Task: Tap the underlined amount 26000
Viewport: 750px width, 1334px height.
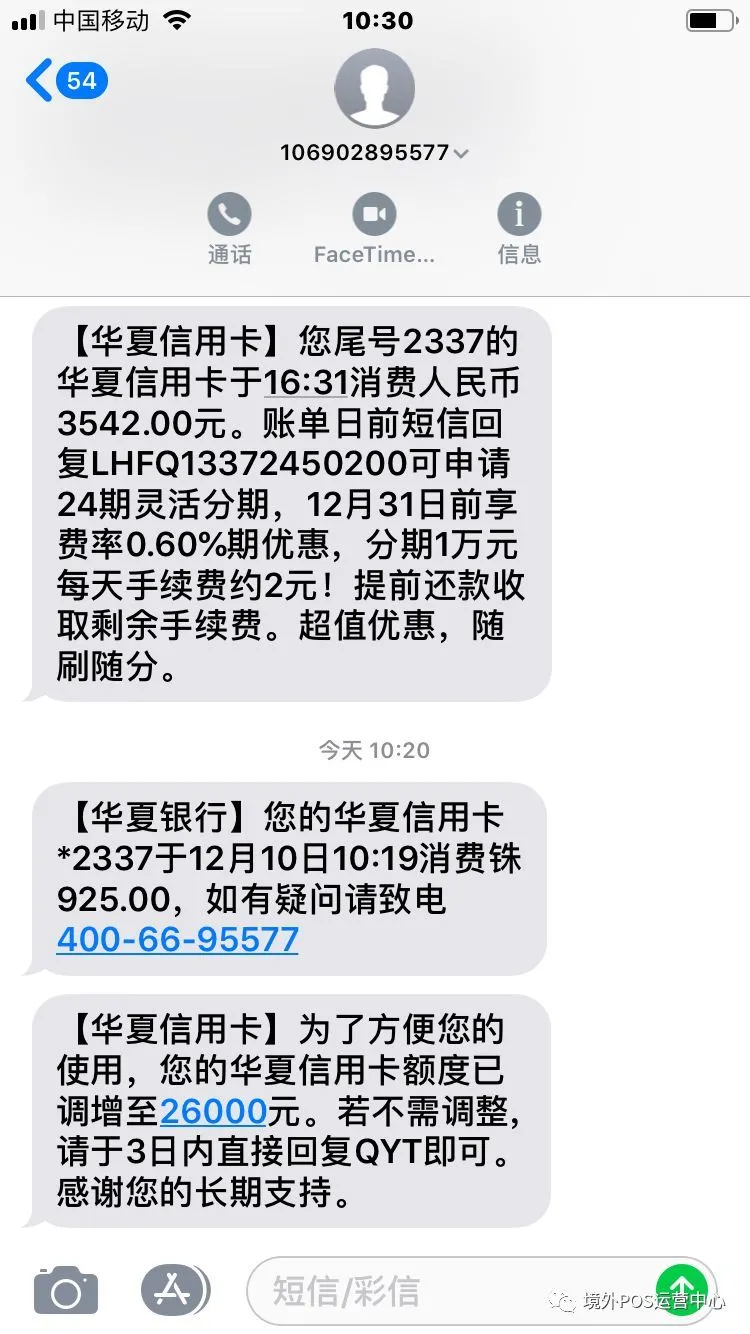Action: point(213,1111)
